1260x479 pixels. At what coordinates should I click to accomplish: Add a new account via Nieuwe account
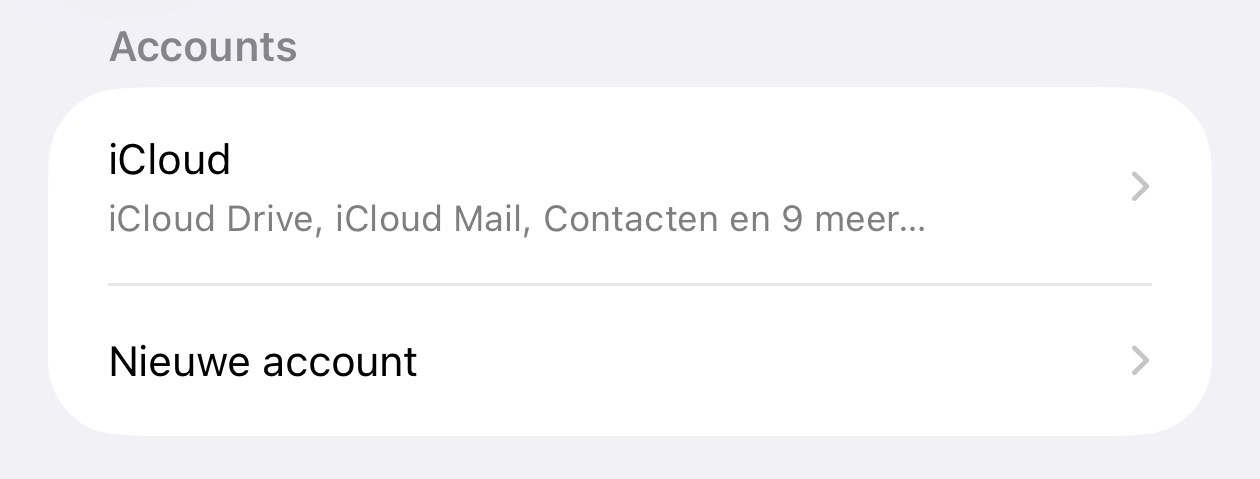[628, 361]
